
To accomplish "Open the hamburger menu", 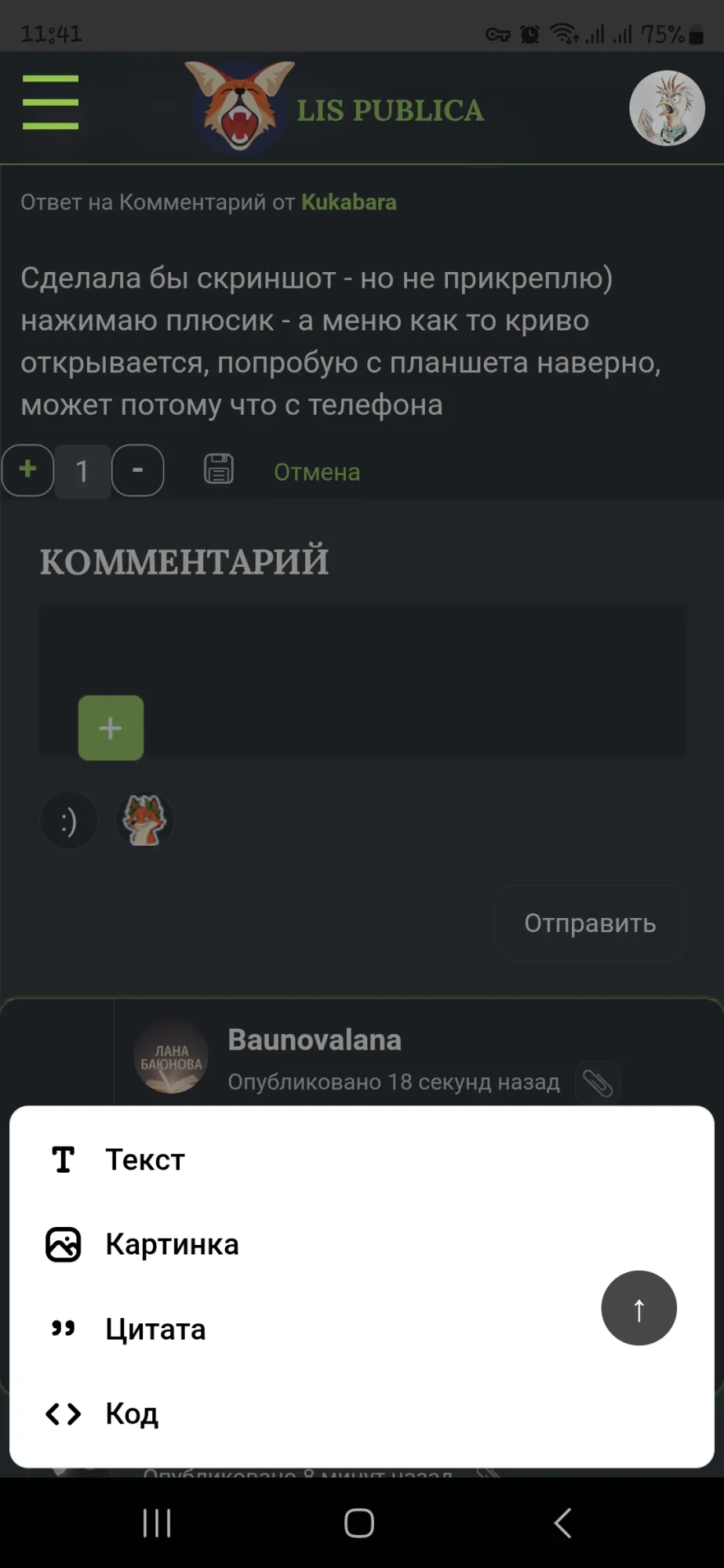I will [51, 103].
